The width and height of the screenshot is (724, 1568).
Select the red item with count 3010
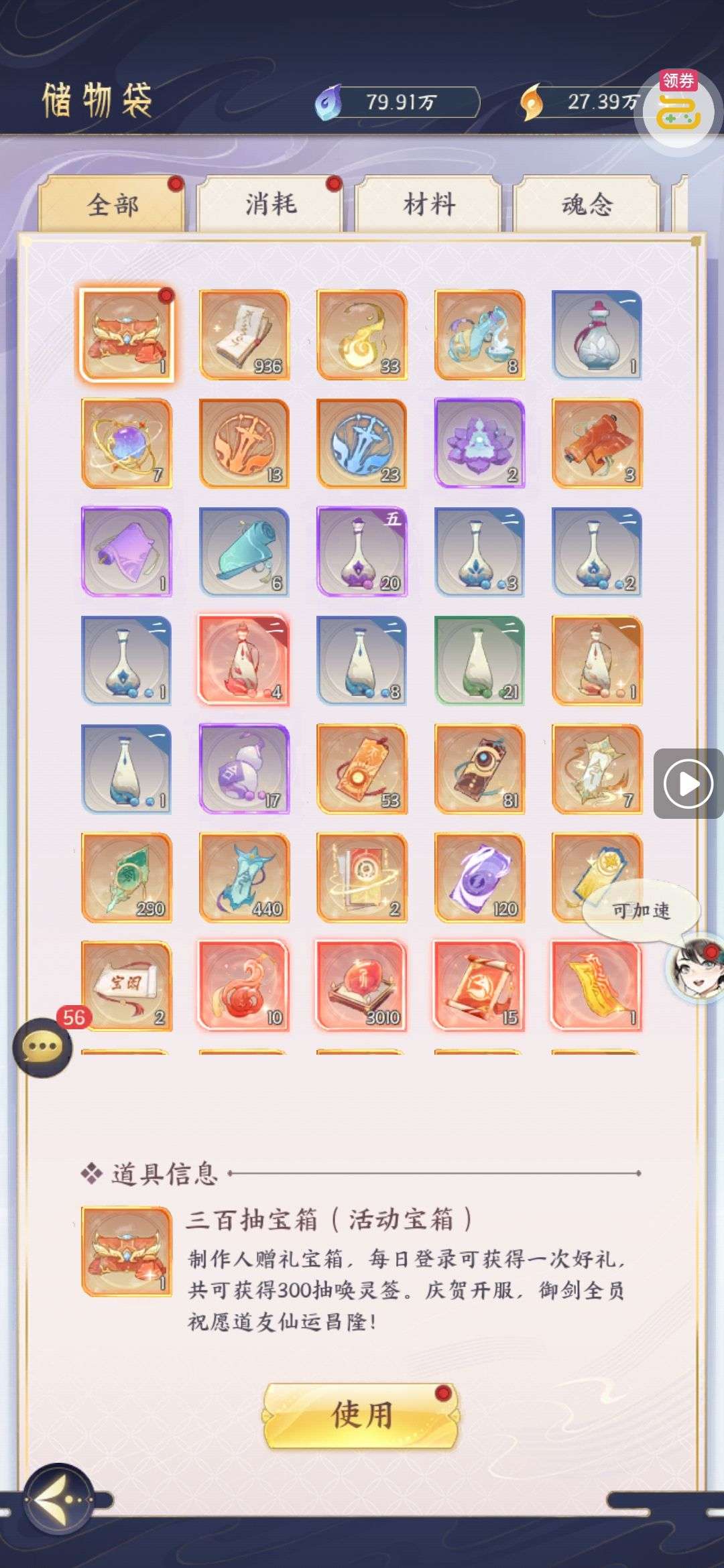(362, 986)
